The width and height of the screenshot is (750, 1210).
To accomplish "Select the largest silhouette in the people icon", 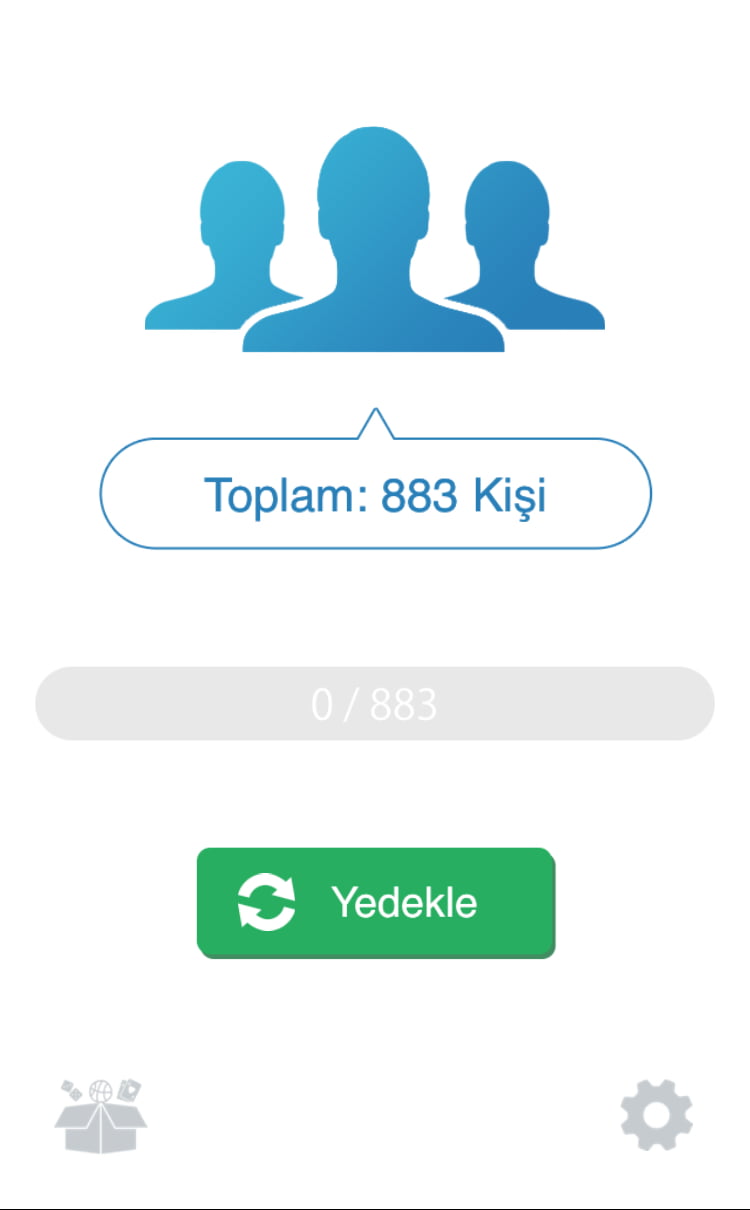I will (375, 230).
